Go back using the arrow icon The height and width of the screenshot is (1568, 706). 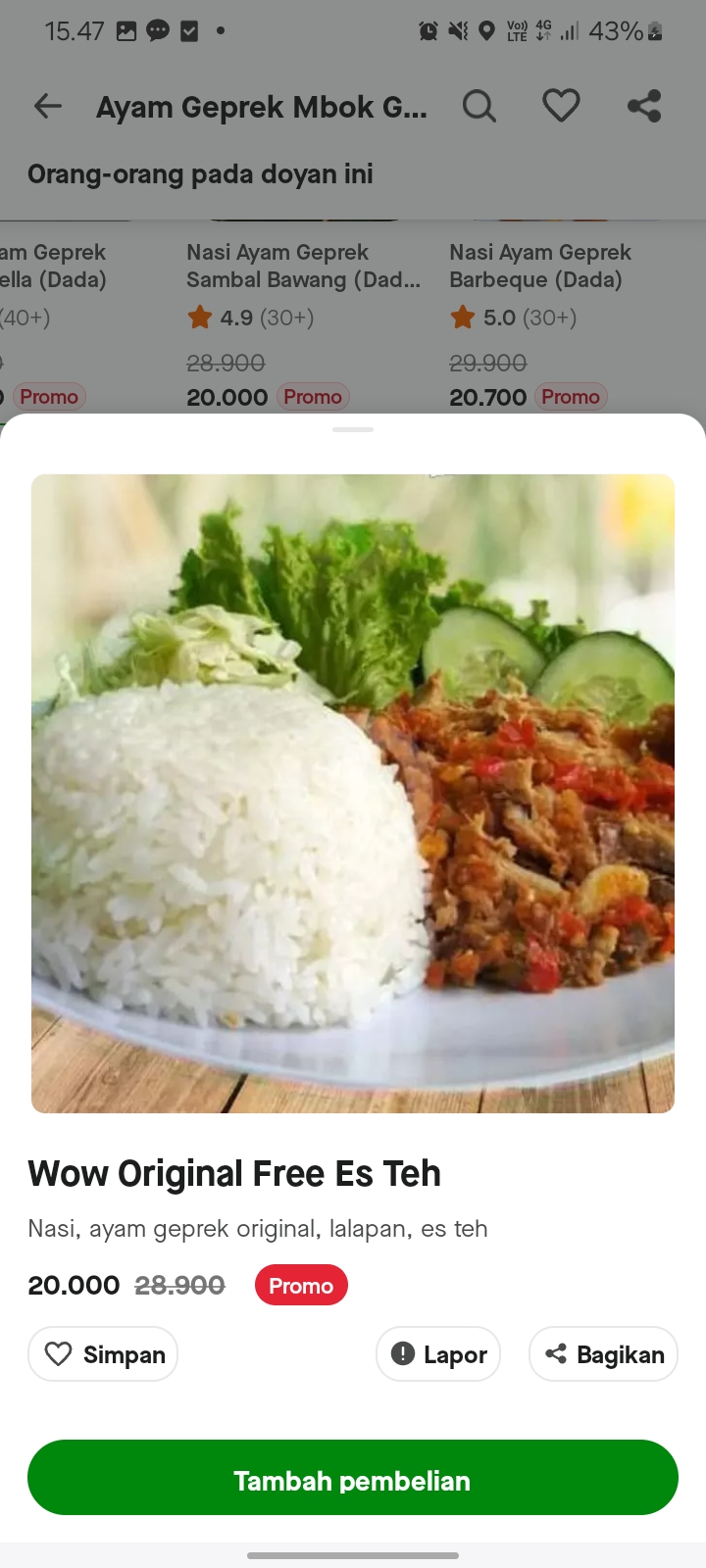coord(47,106)
